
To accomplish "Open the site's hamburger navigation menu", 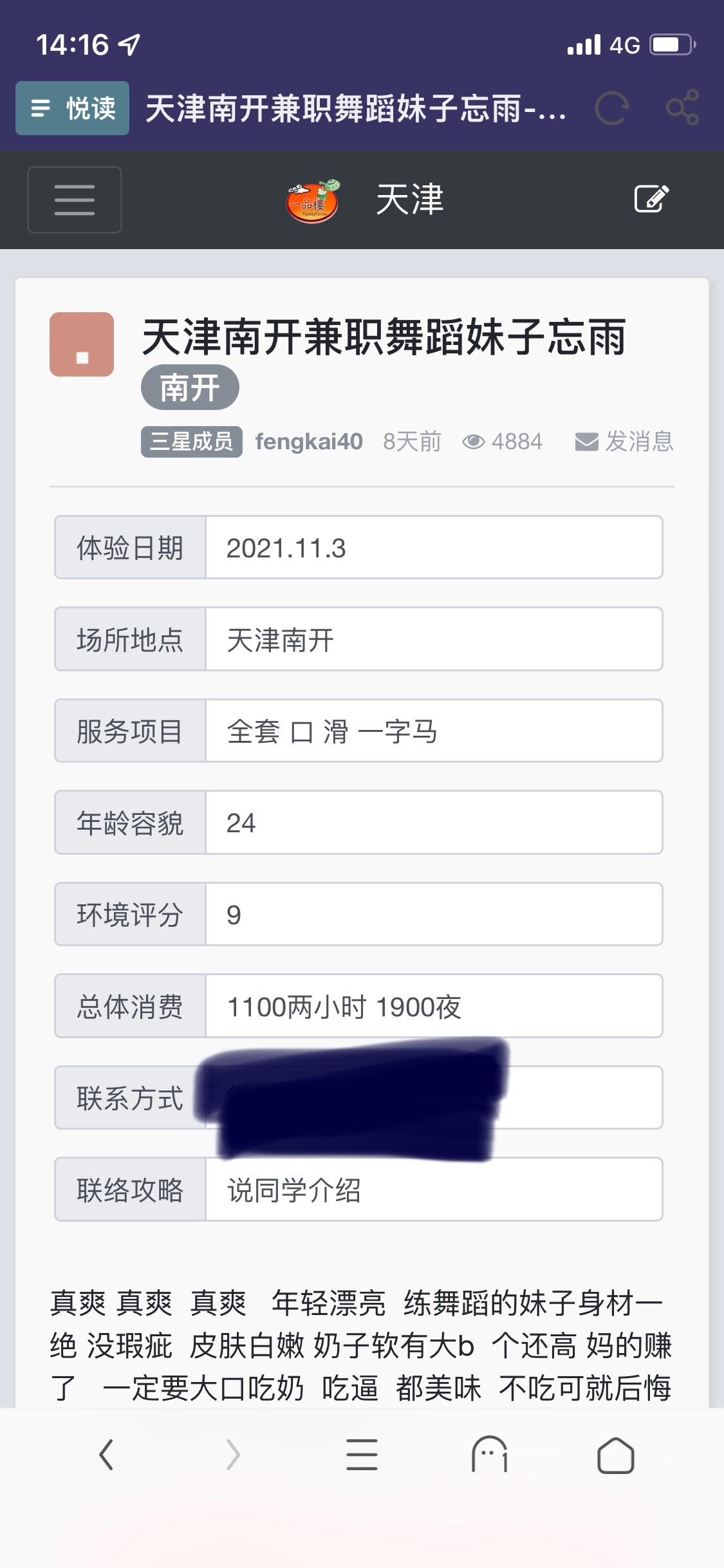I will click(x=75, y=200).
